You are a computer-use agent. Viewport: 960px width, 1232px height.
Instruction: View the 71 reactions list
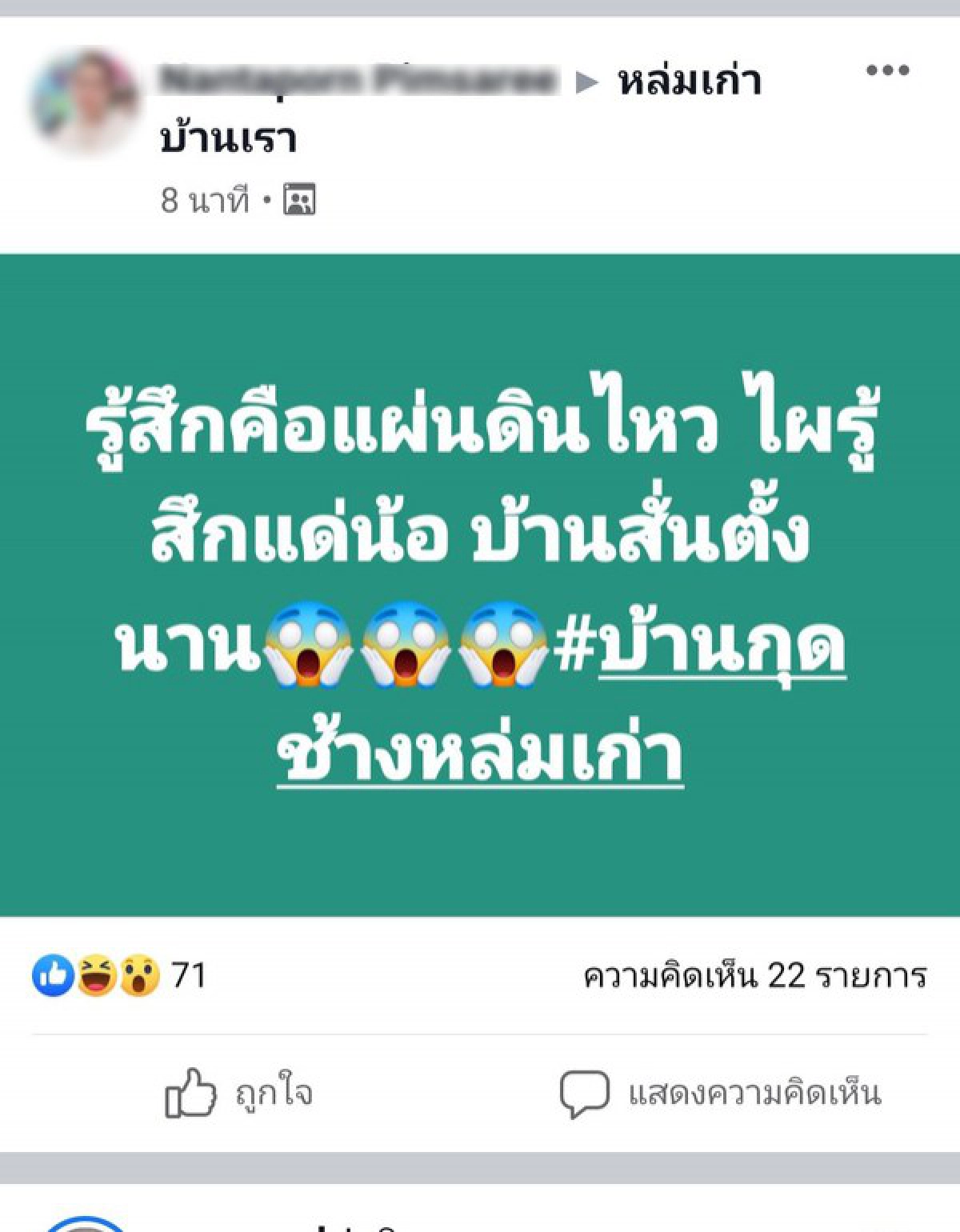pyautogui.click(x=120, y=975)
